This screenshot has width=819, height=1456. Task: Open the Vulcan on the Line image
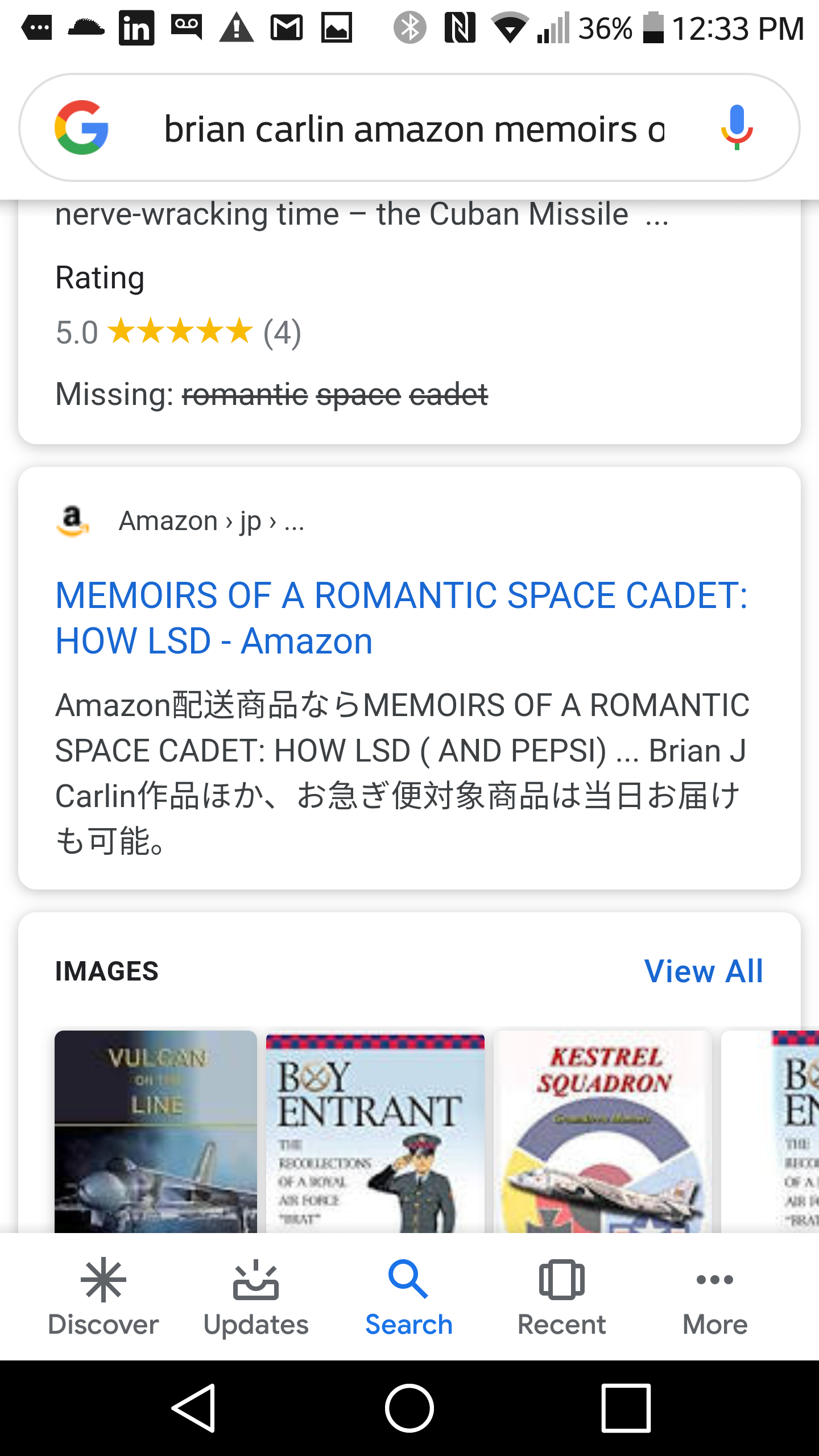[x=156, y=1131]
